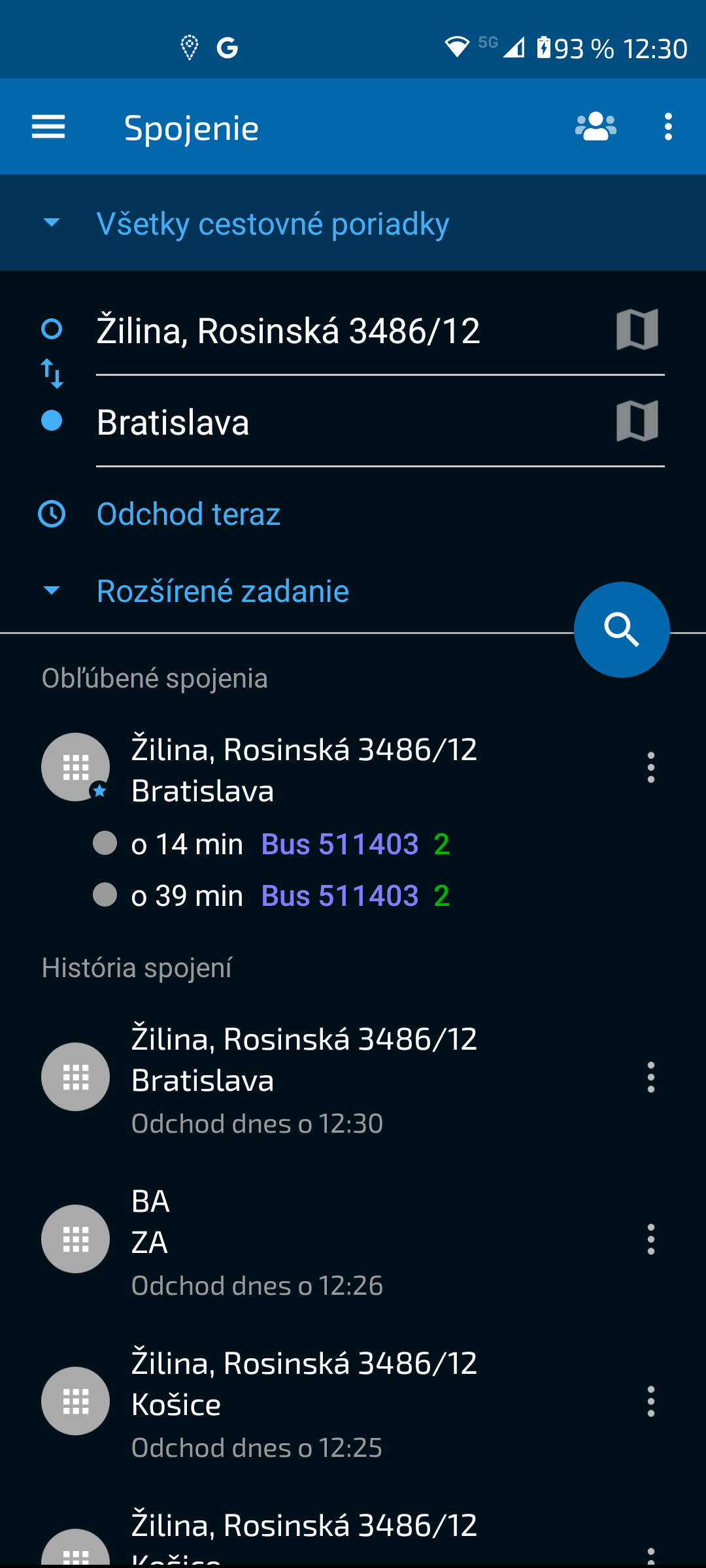Swap origin and destination
The image size is (706, 1568).
pos(52,373)
